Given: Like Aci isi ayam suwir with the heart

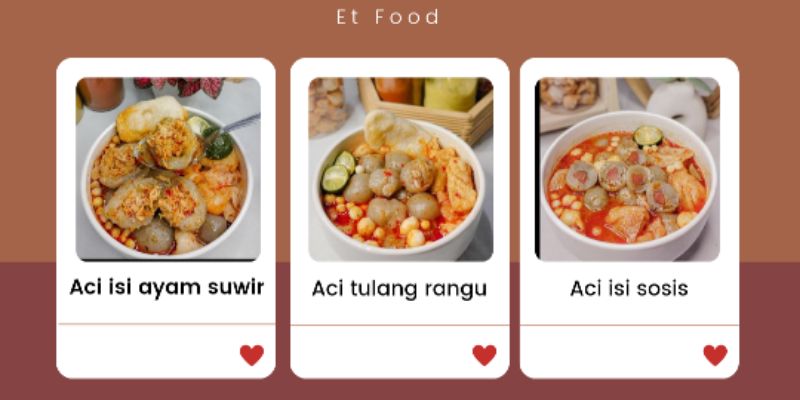Looking at the screenshot, I should tap(252, 355).
